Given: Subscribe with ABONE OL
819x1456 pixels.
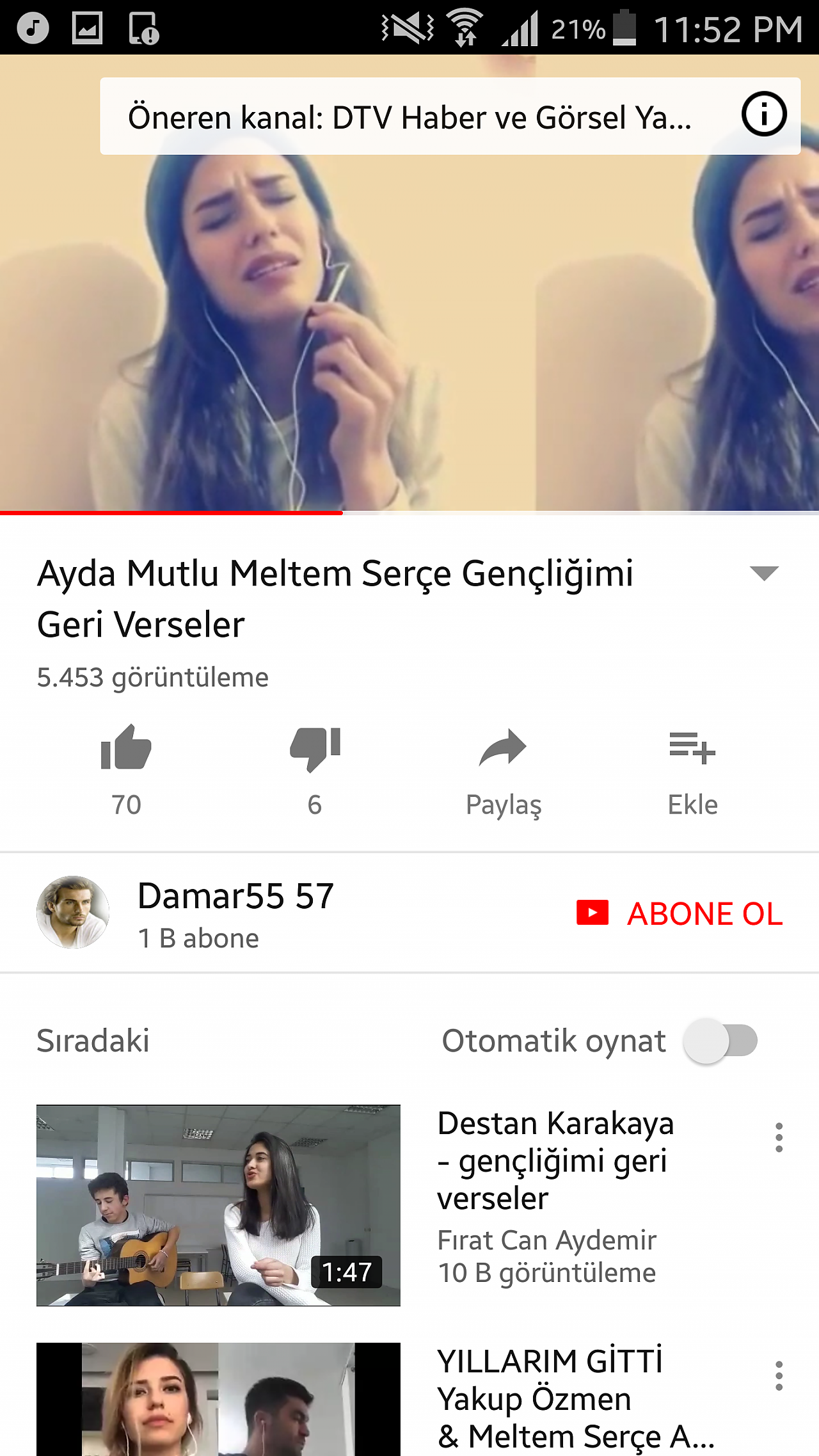Looking at the screenshot, I should pyautogui.click(x=680, y=913).
